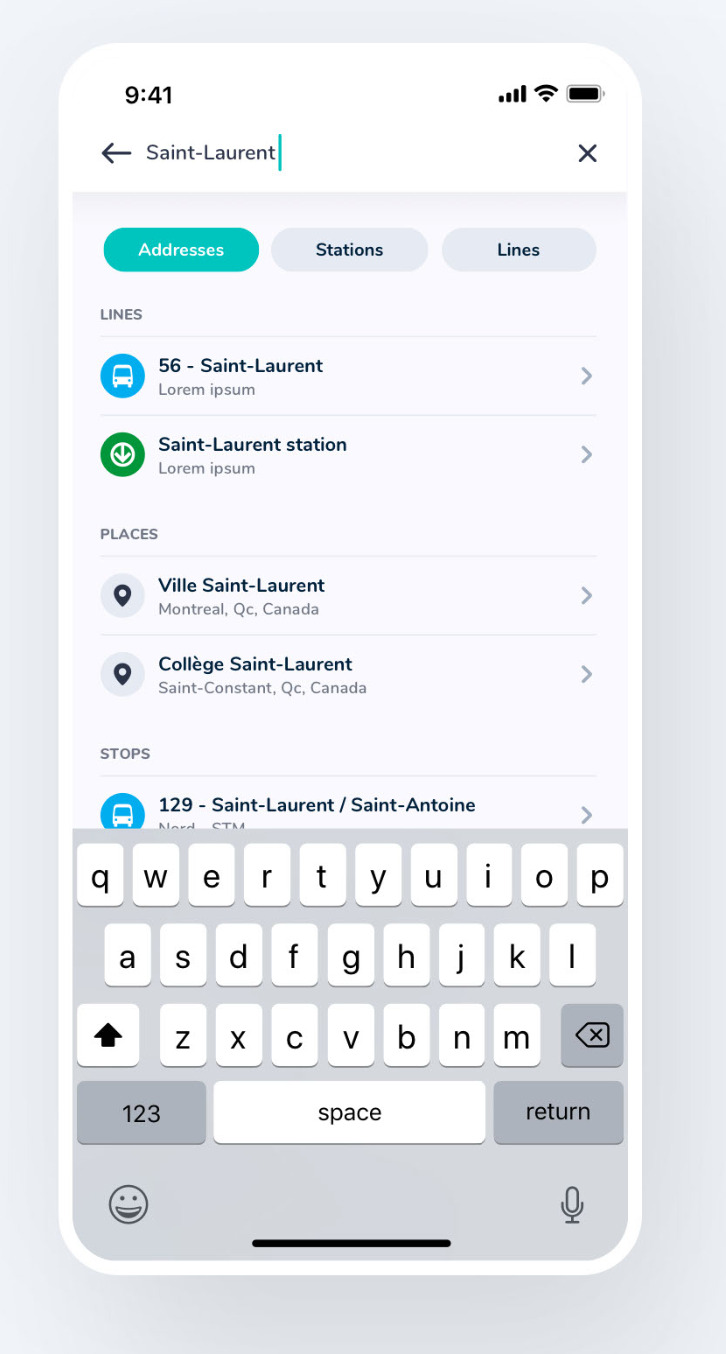
Task: Go back with the arrow icon
Action: coord(117,153)
